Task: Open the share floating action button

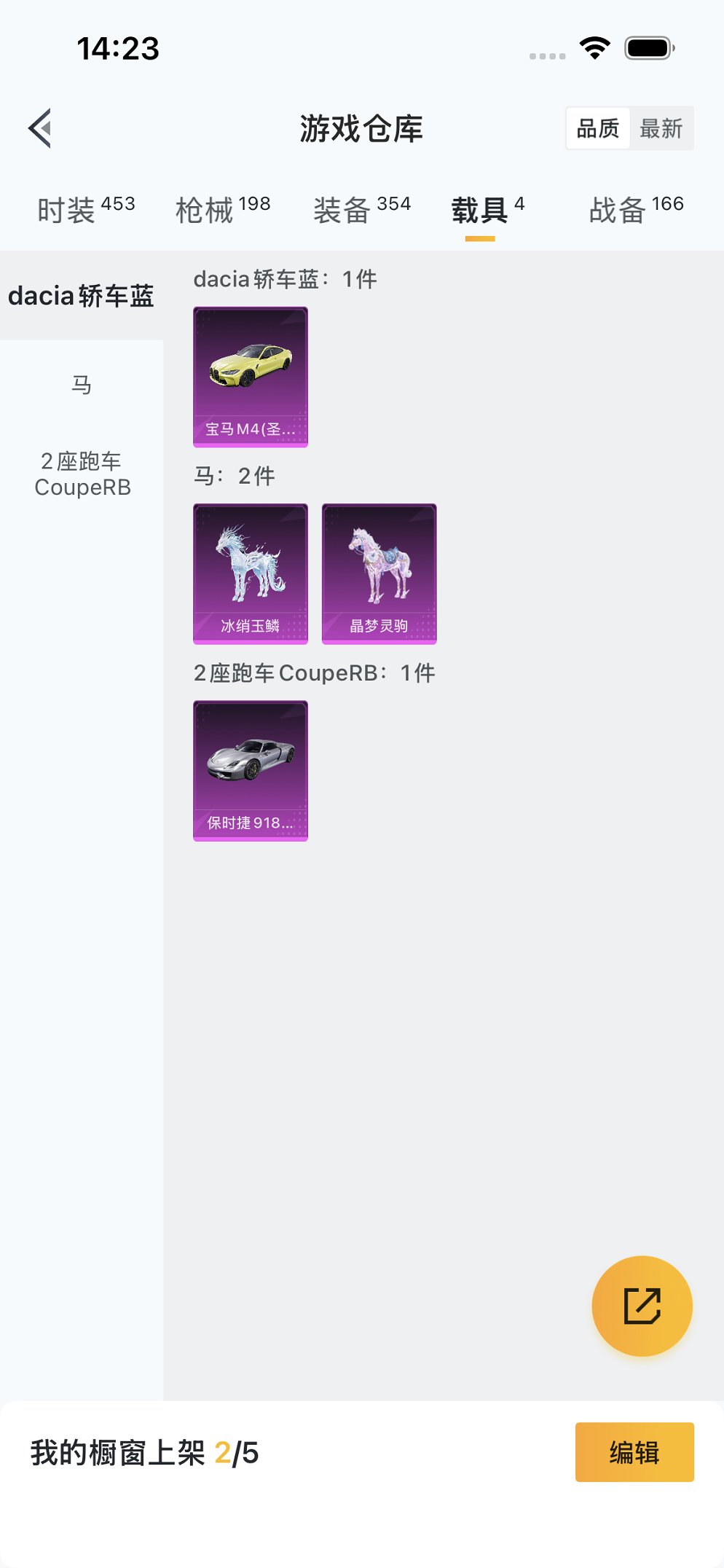Action: (x=642, y=1306)
